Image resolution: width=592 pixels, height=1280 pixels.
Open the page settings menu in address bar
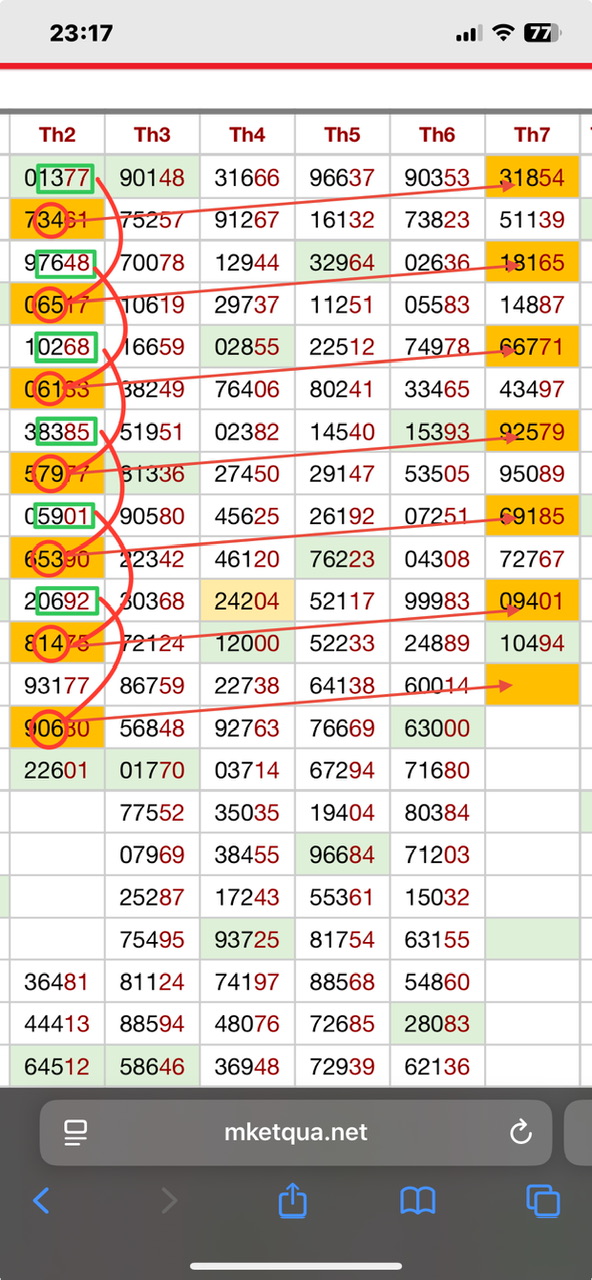click(75, 1133)
